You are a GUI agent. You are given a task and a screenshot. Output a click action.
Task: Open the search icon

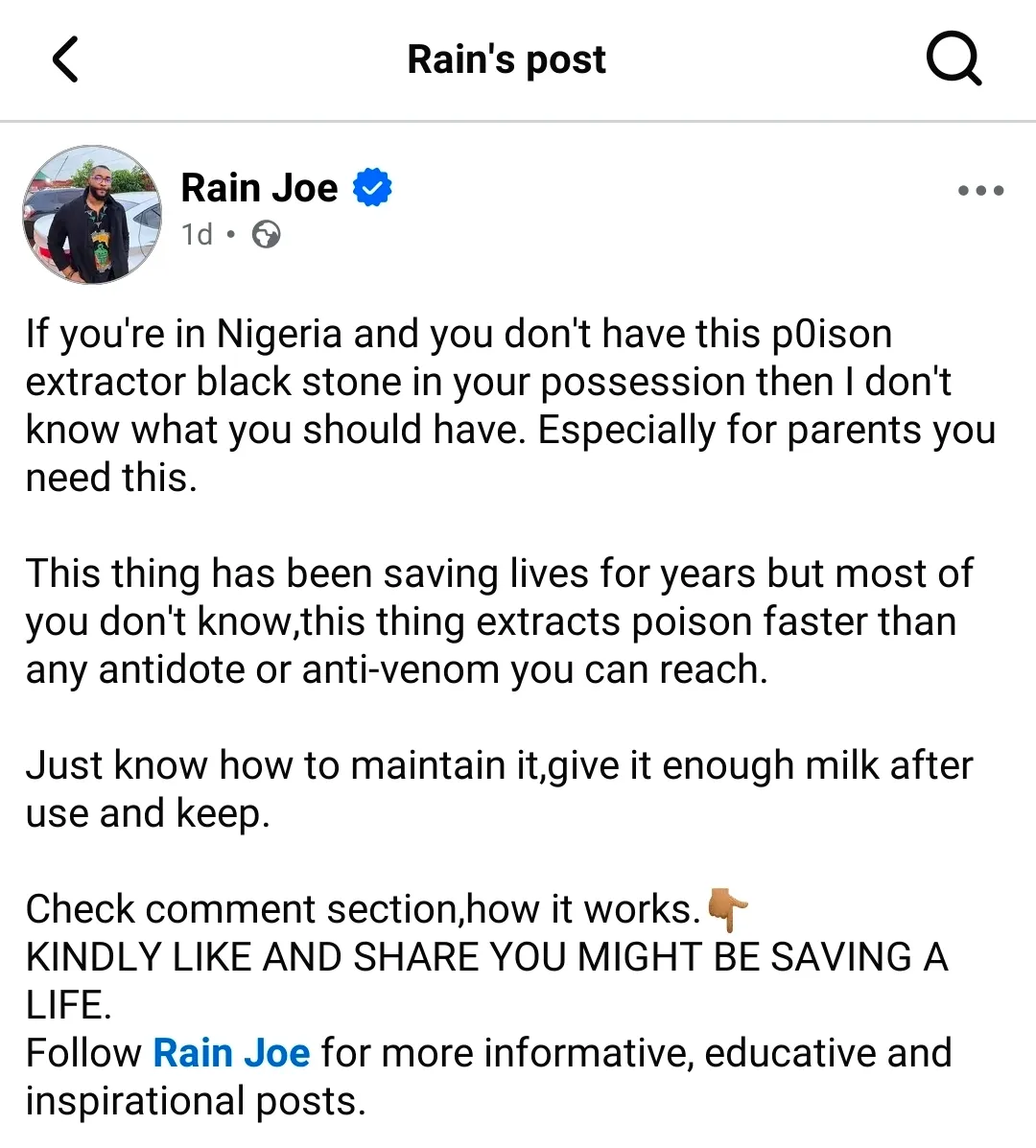pos(954,59)
